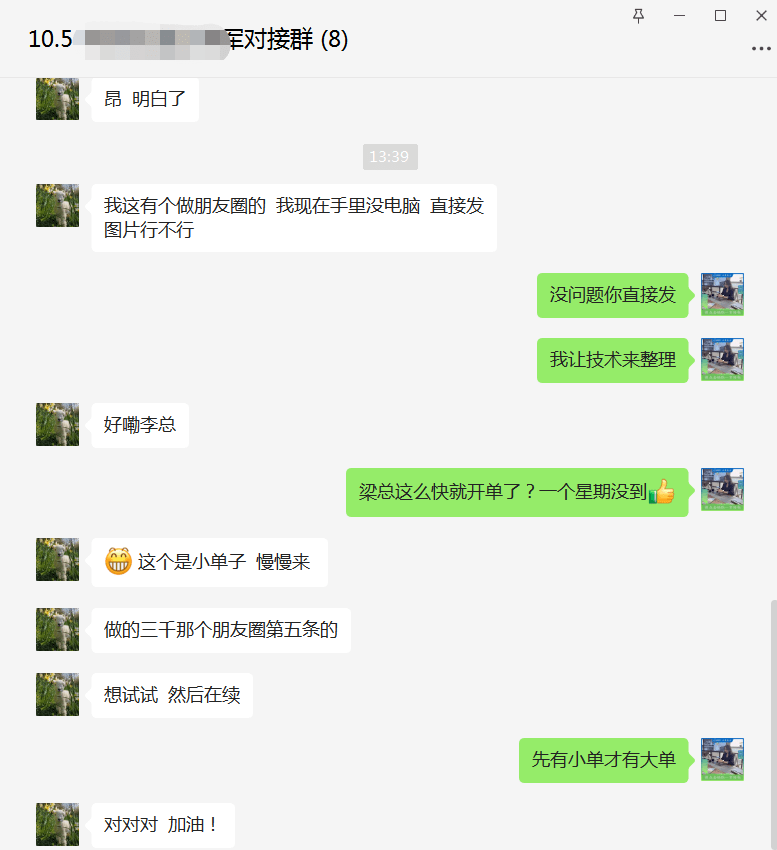The image size is (777, 850).
Task: Click the pin icon to keep window on top
Action: tap(638, 15)
